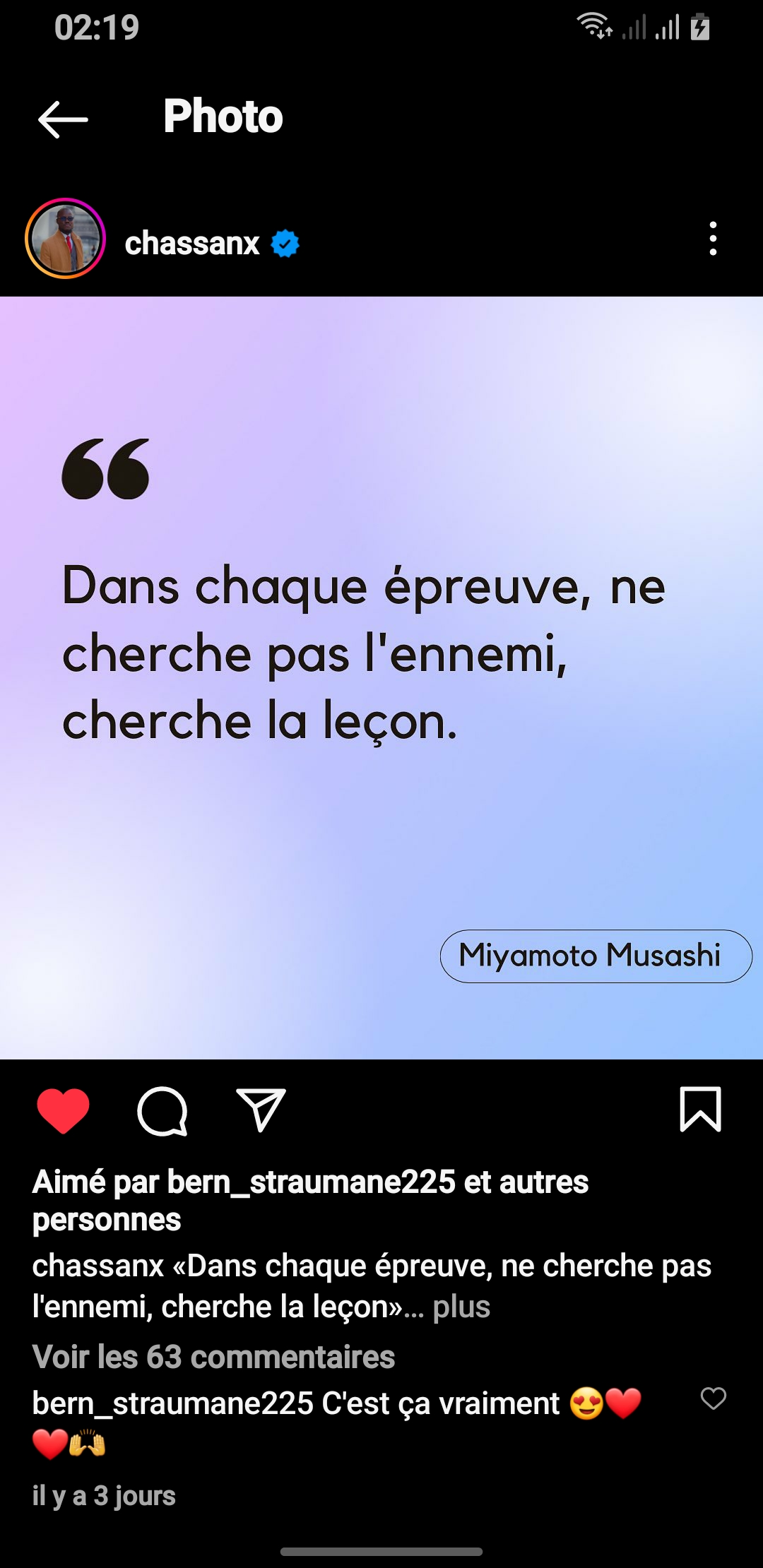Image resolution: width=763 pixels, height=1568 pixels.
Task: Like bern_straumane225's comment
Action: 713,1398
